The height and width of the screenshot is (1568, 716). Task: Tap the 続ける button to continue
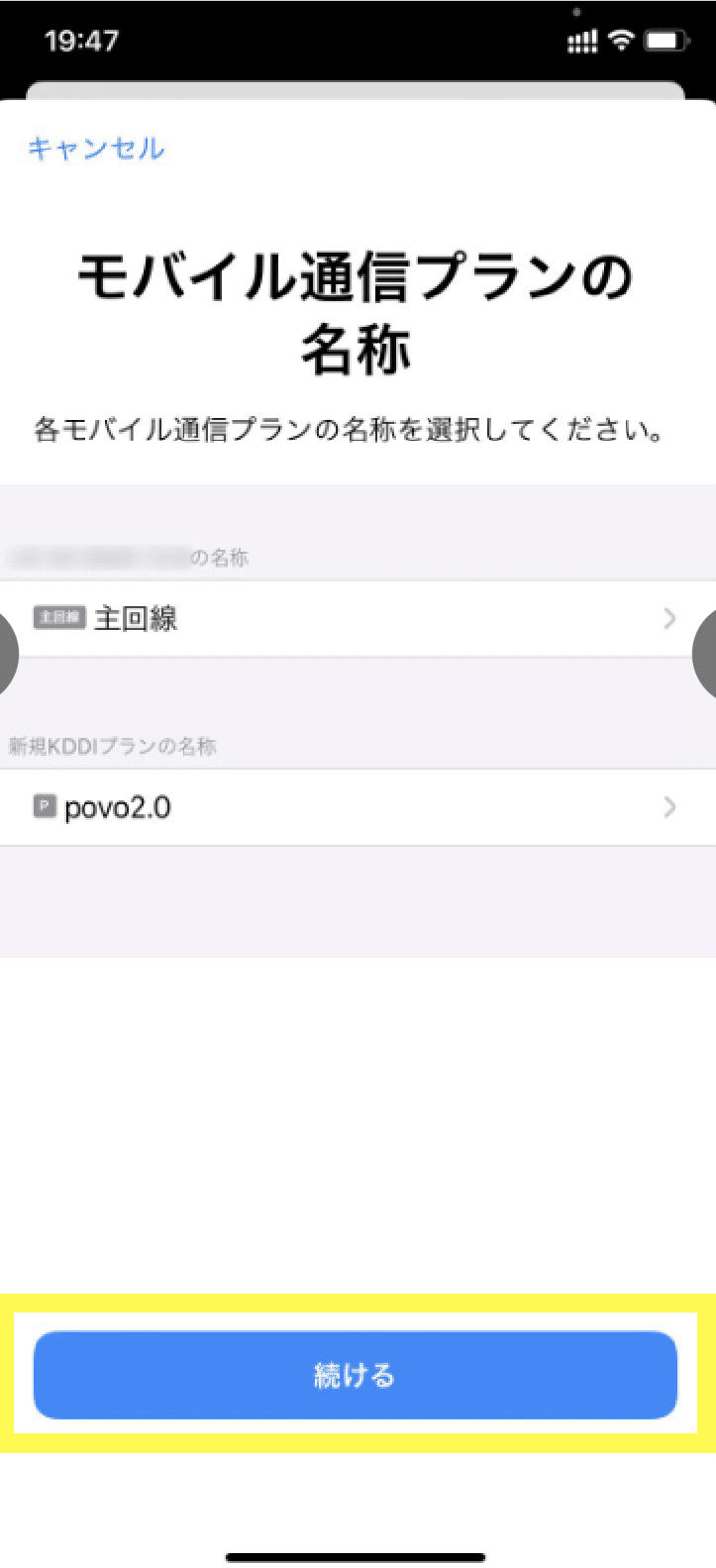(356, 1375)
